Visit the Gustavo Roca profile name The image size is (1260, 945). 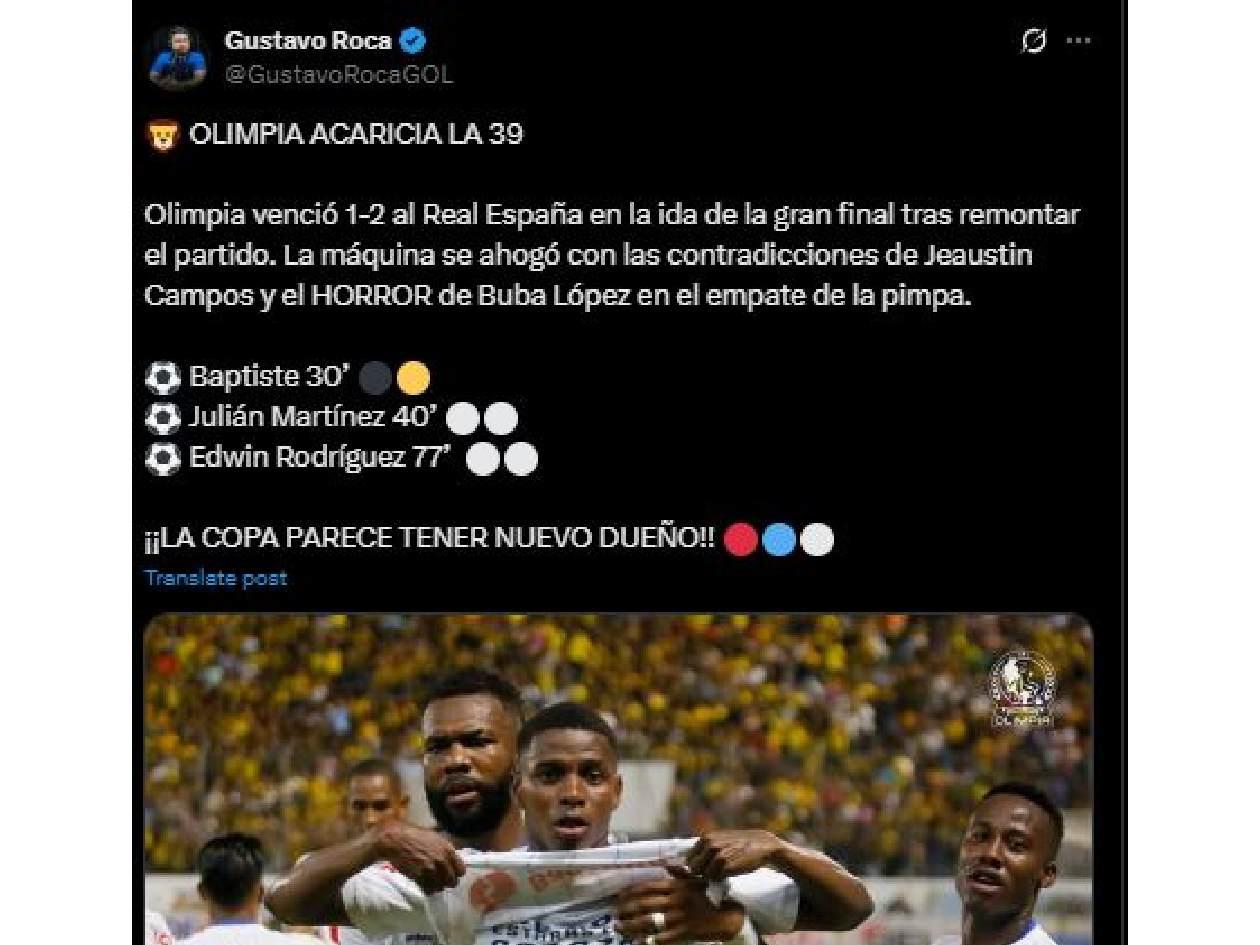[x=307, y=41]
